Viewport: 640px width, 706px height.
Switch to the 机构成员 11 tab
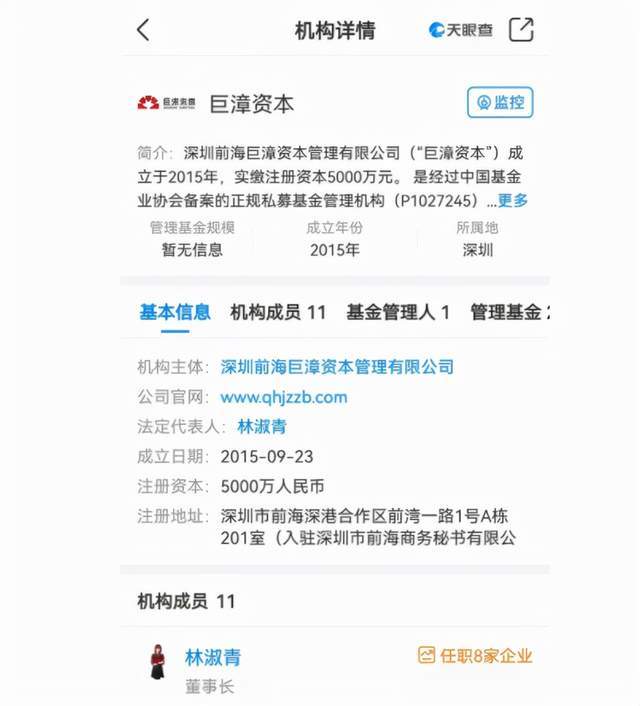click(278, 312)
